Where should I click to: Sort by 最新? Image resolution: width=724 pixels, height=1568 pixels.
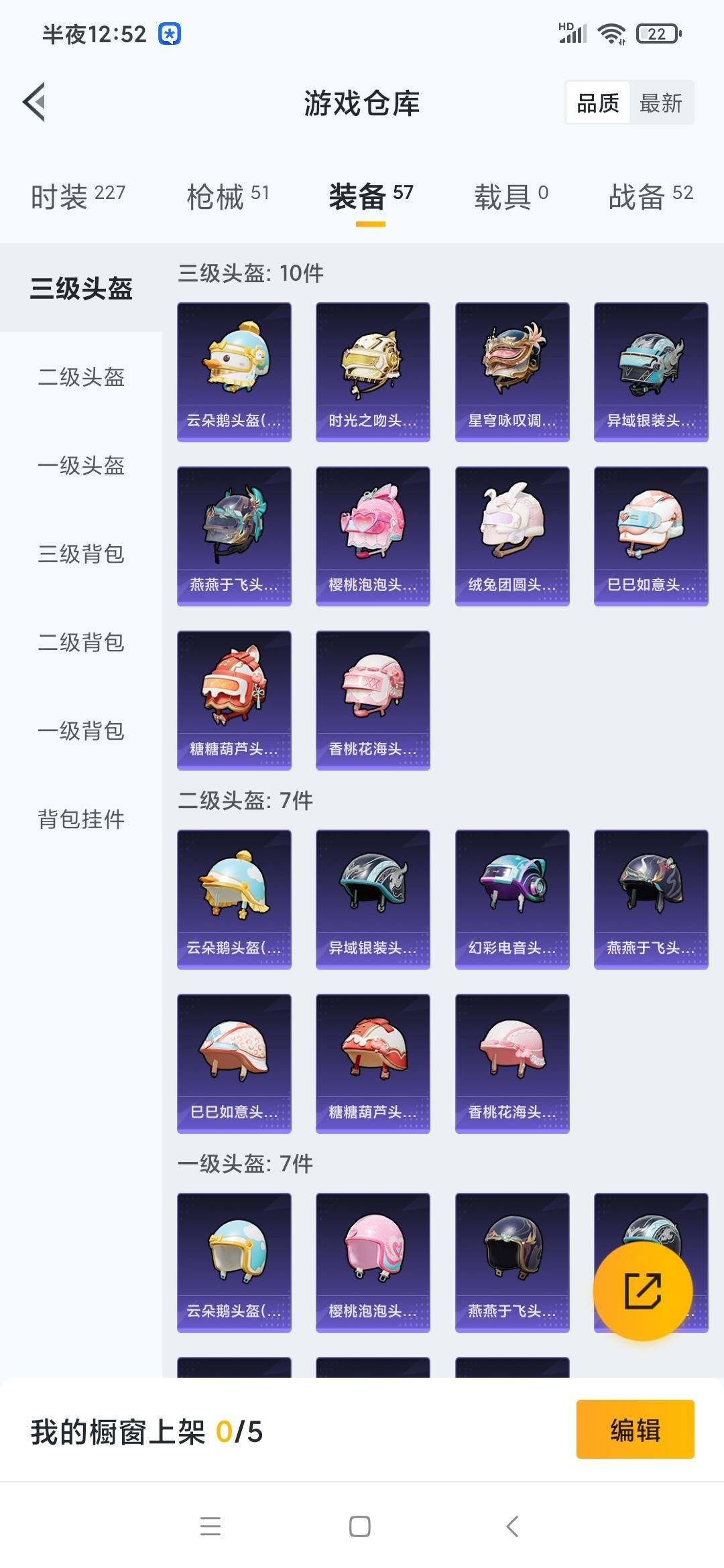pyautogui.click(x=660, y=103)
